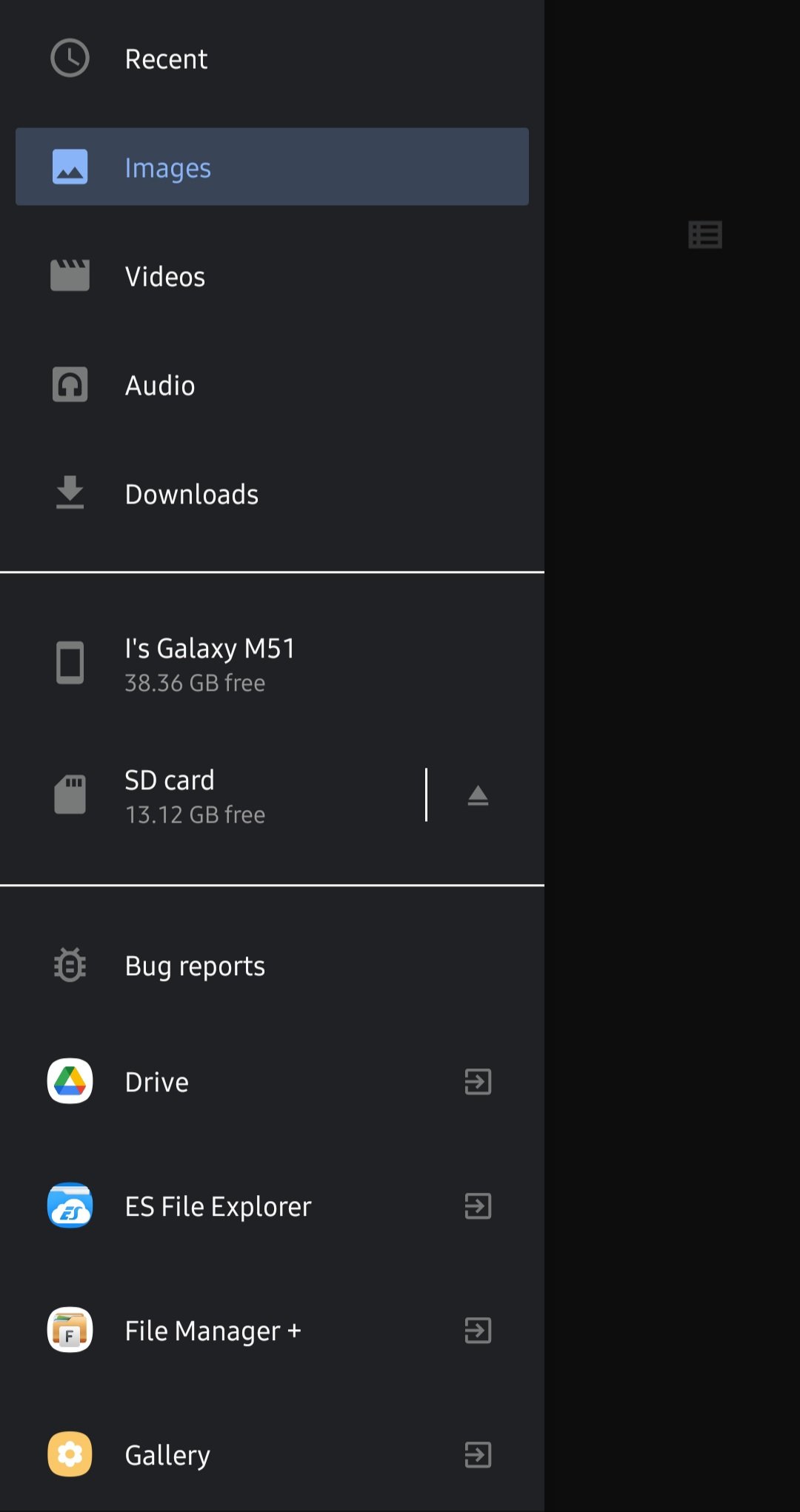Open Bug reports
Viewport: 800px width, 1512px height.
272,966
